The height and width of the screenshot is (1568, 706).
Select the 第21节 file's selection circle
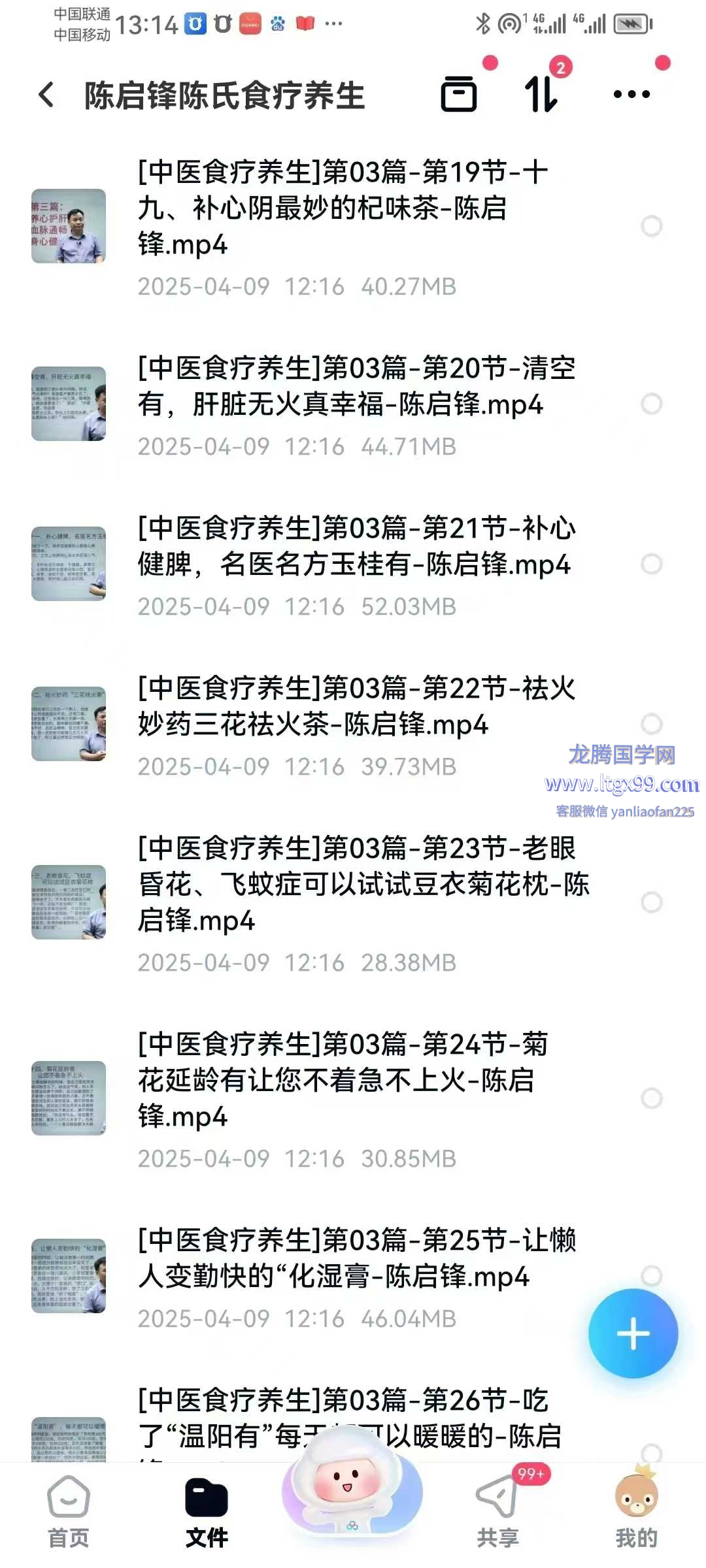[x=651, y=564]
